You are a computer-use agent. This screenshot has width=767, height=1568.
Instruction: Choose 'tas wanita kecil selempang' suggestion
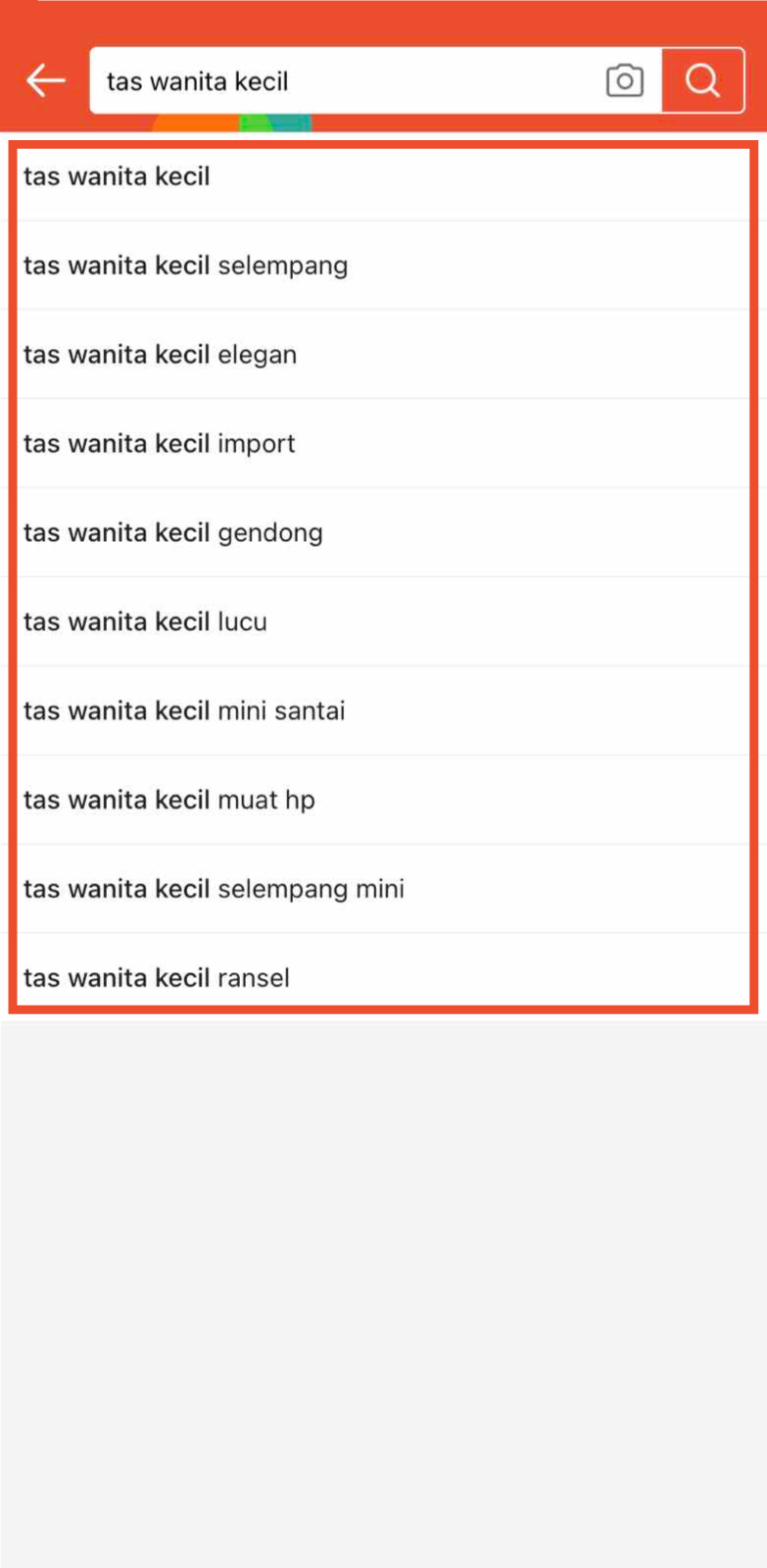[186, 266]
